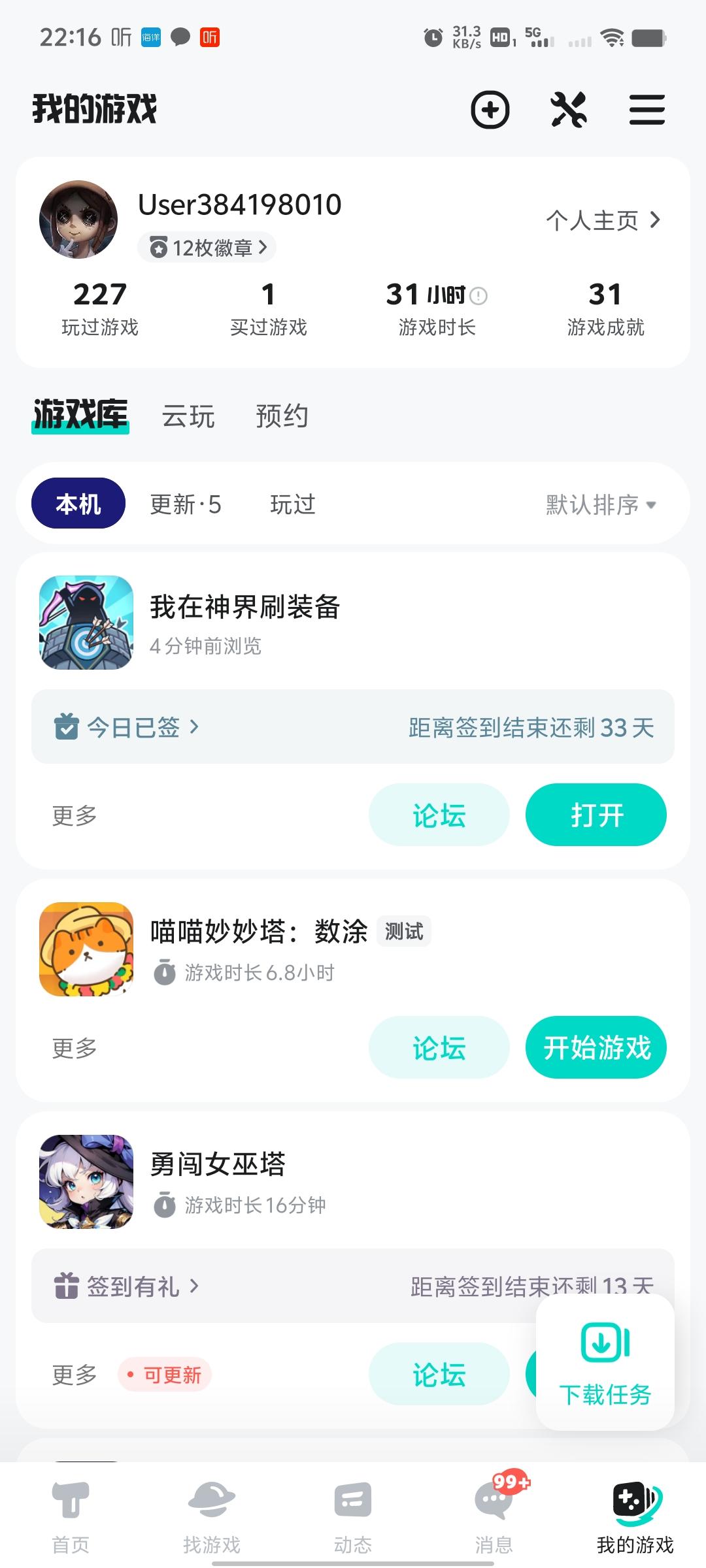Screen dimensions: 706x1568
Task: Switch to 找游戏 in bottom navigation
Action: 212,1516
